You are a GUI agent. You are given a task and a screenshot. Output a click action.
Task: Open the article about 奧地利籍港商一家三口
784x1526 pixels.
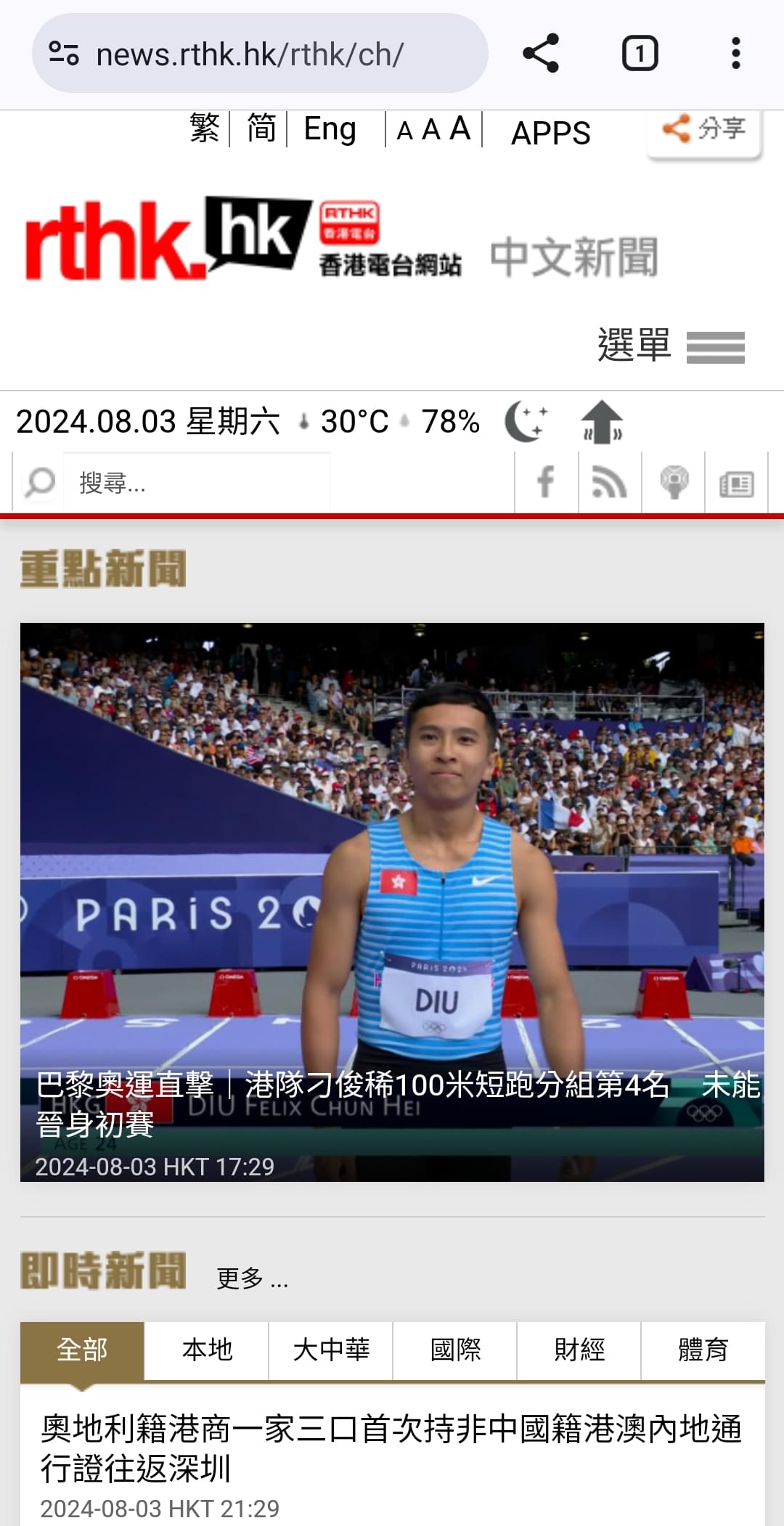391,1448
